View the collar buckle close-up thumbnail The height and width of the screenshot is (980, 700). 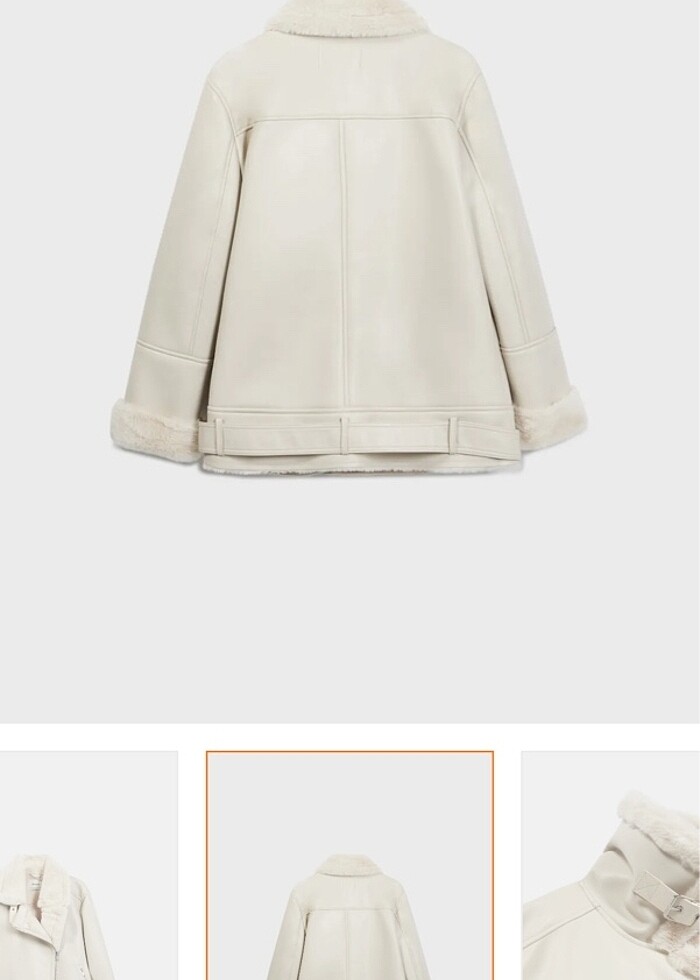610,866
